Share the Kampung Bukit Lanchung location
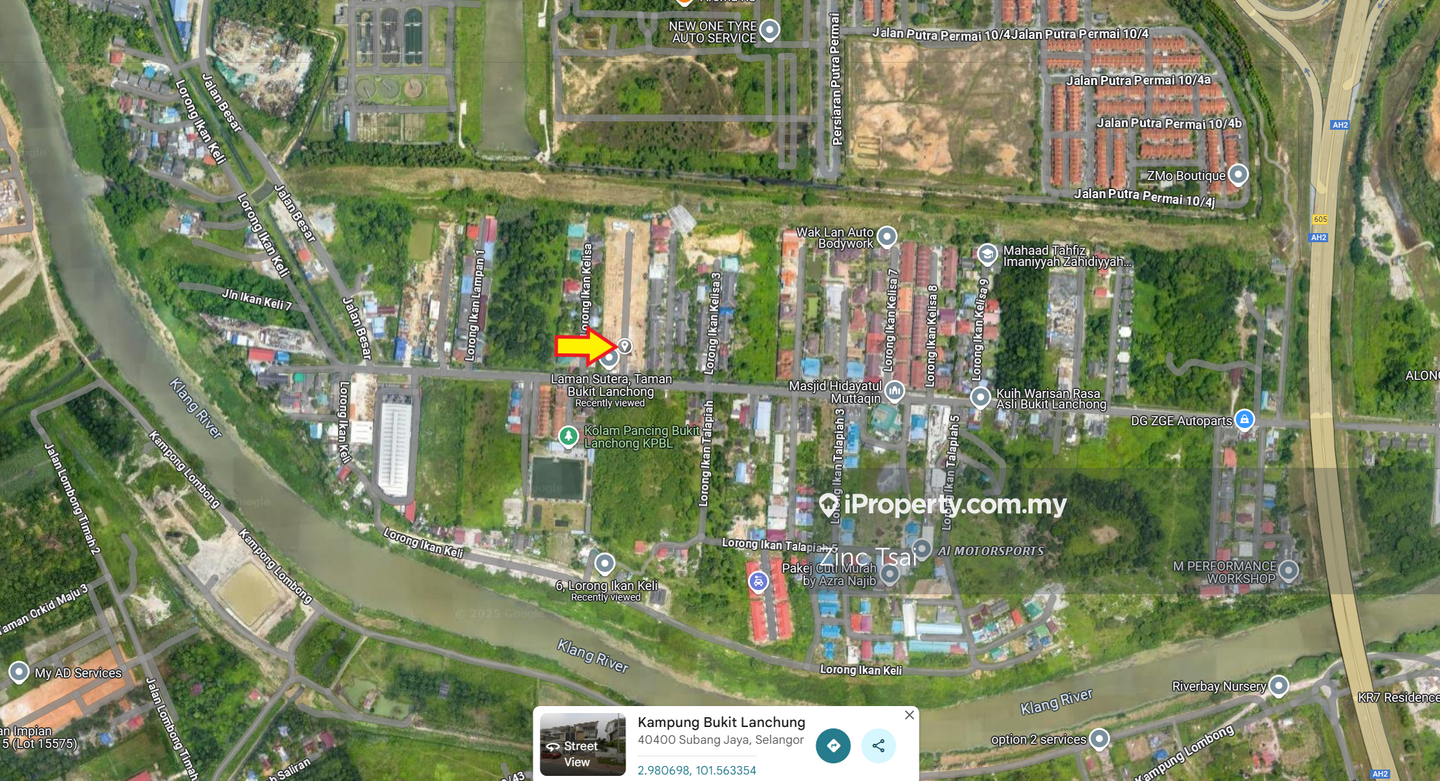Viewport: 1440px width, 781px height. point(878,745)
